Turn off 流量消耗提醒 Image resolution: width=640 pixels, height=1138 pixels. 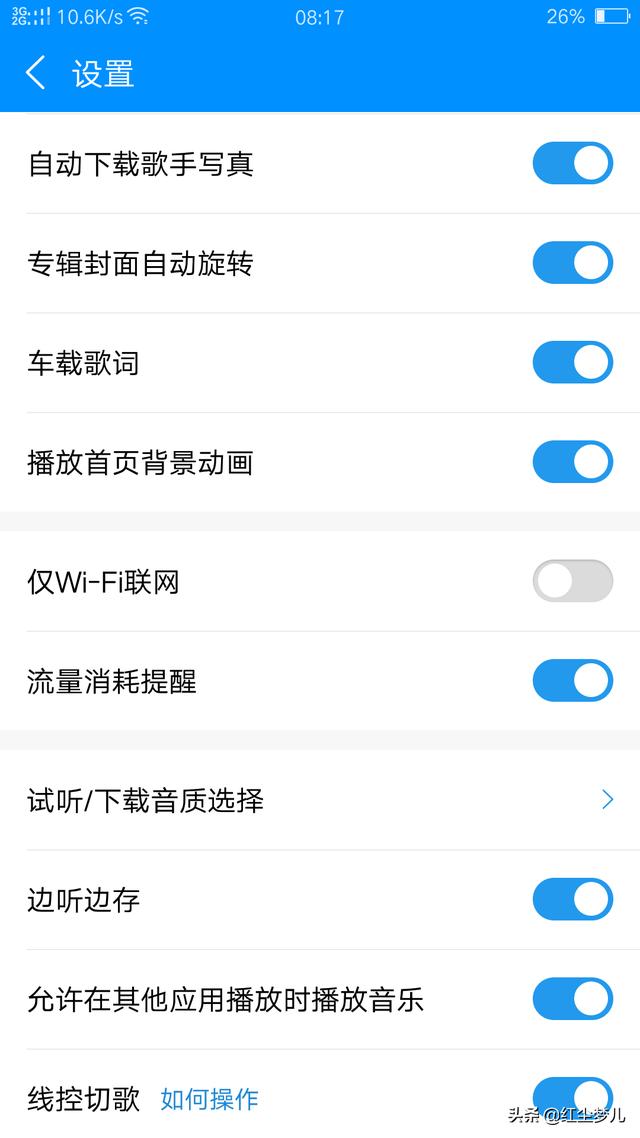tap(572, 681)
